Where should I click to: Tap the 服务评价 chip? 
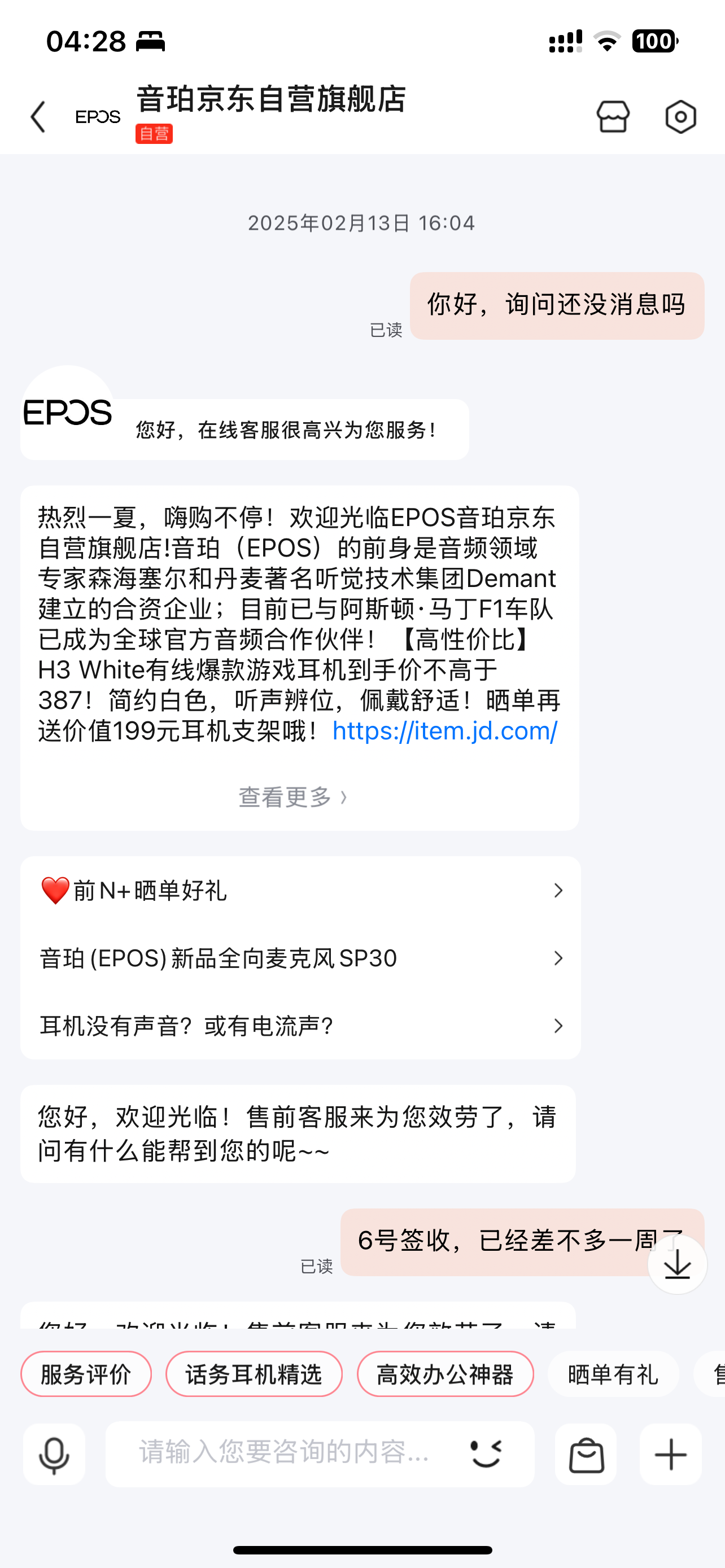(x=86, y=1374)
